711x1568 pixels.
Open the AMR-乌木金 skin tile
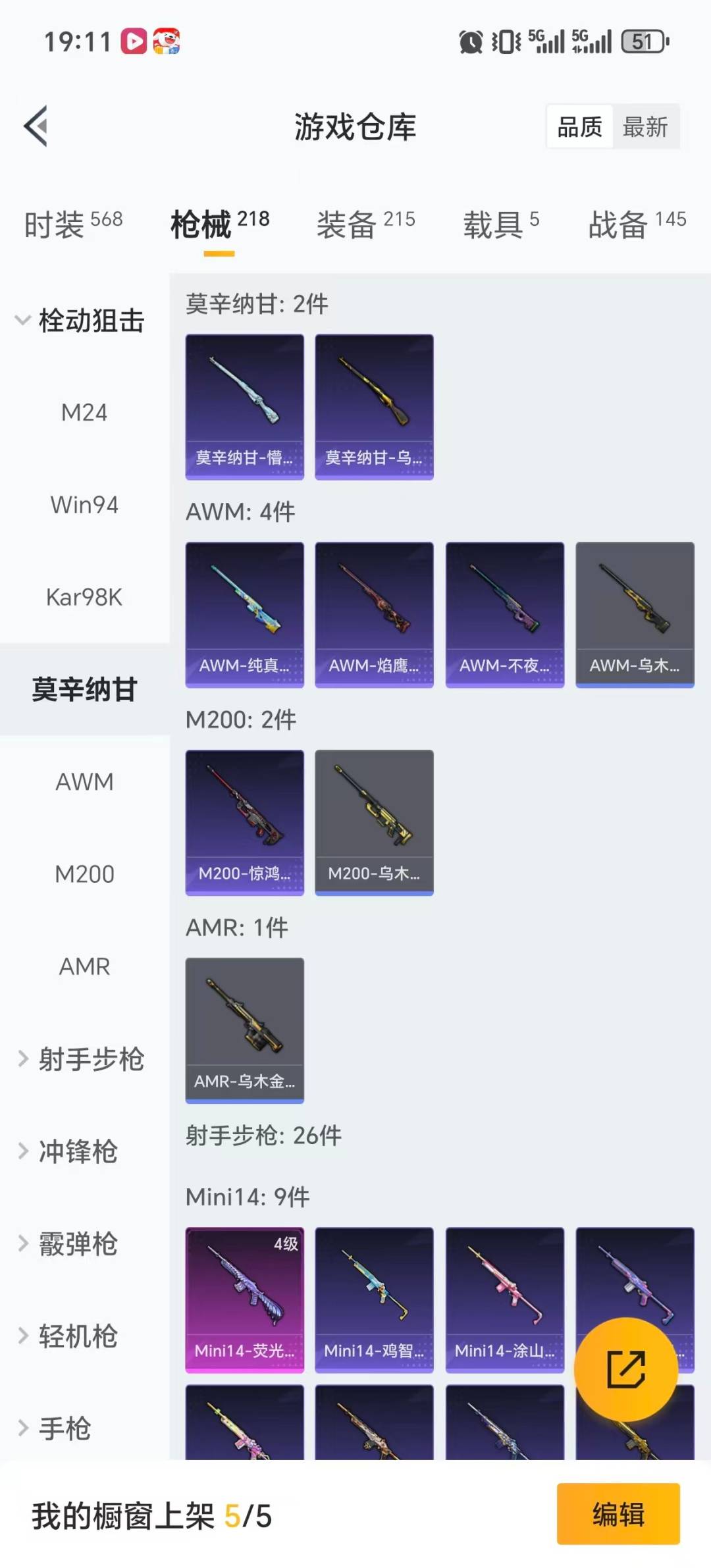(x=245, y=1030)
